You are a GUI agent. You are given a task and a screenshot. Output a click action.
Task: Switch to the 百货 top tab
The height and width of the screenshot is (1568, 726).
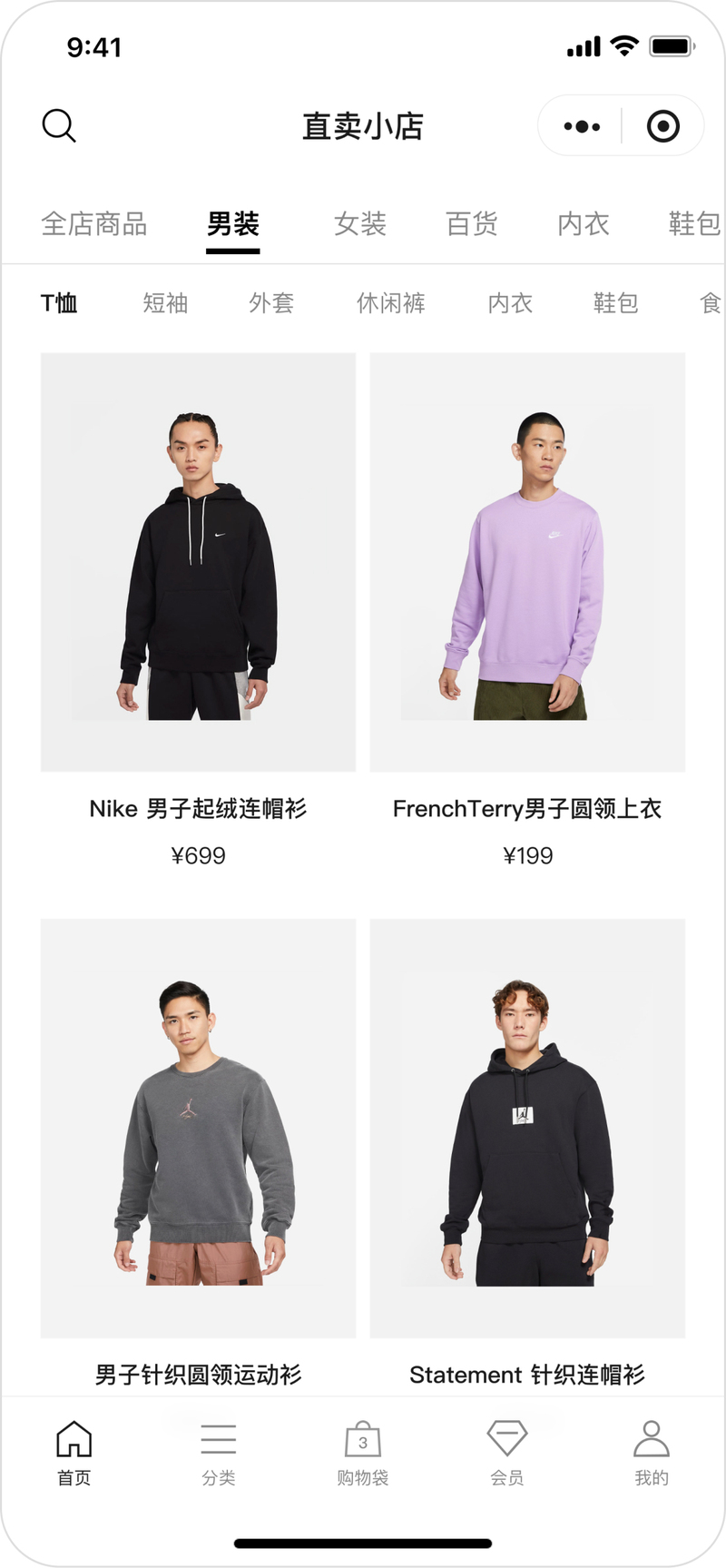(x=472, y=224)
